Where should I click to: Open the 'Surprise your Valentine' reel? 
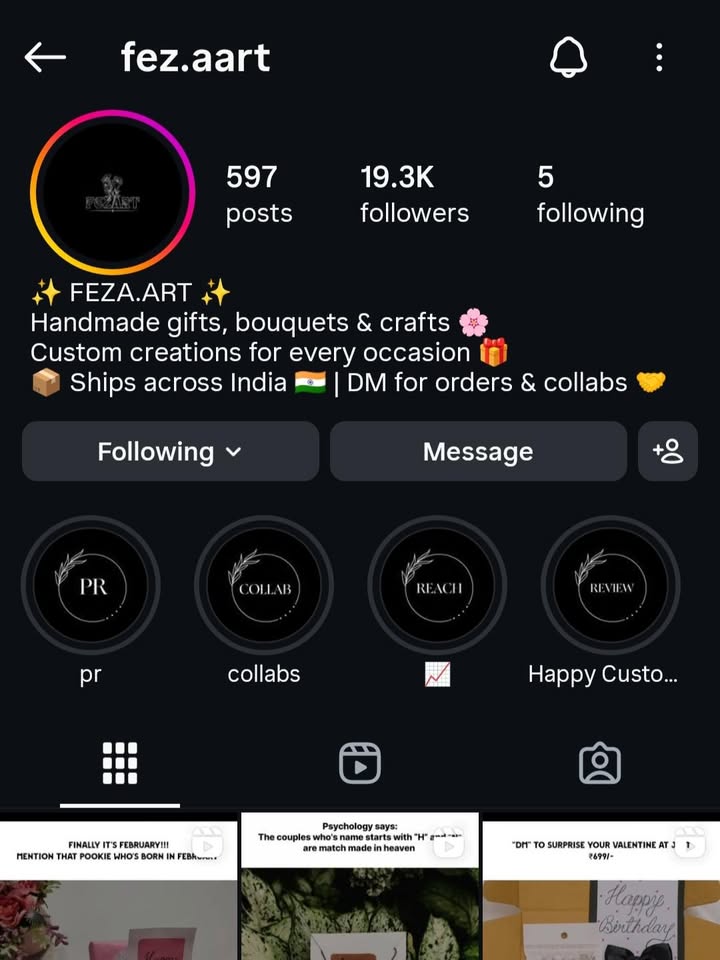pos(601,890)
